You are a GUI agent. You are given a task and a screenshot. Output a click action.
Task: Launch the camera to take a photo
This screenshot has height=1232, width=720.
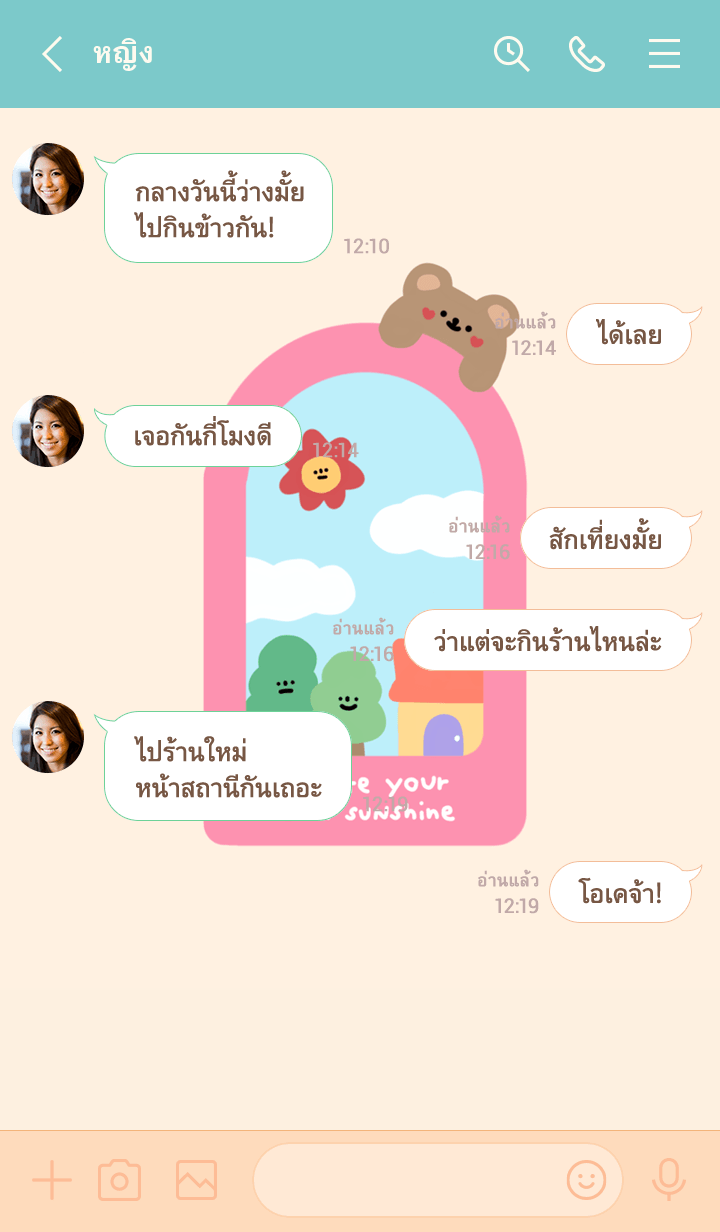(119, 1180)
